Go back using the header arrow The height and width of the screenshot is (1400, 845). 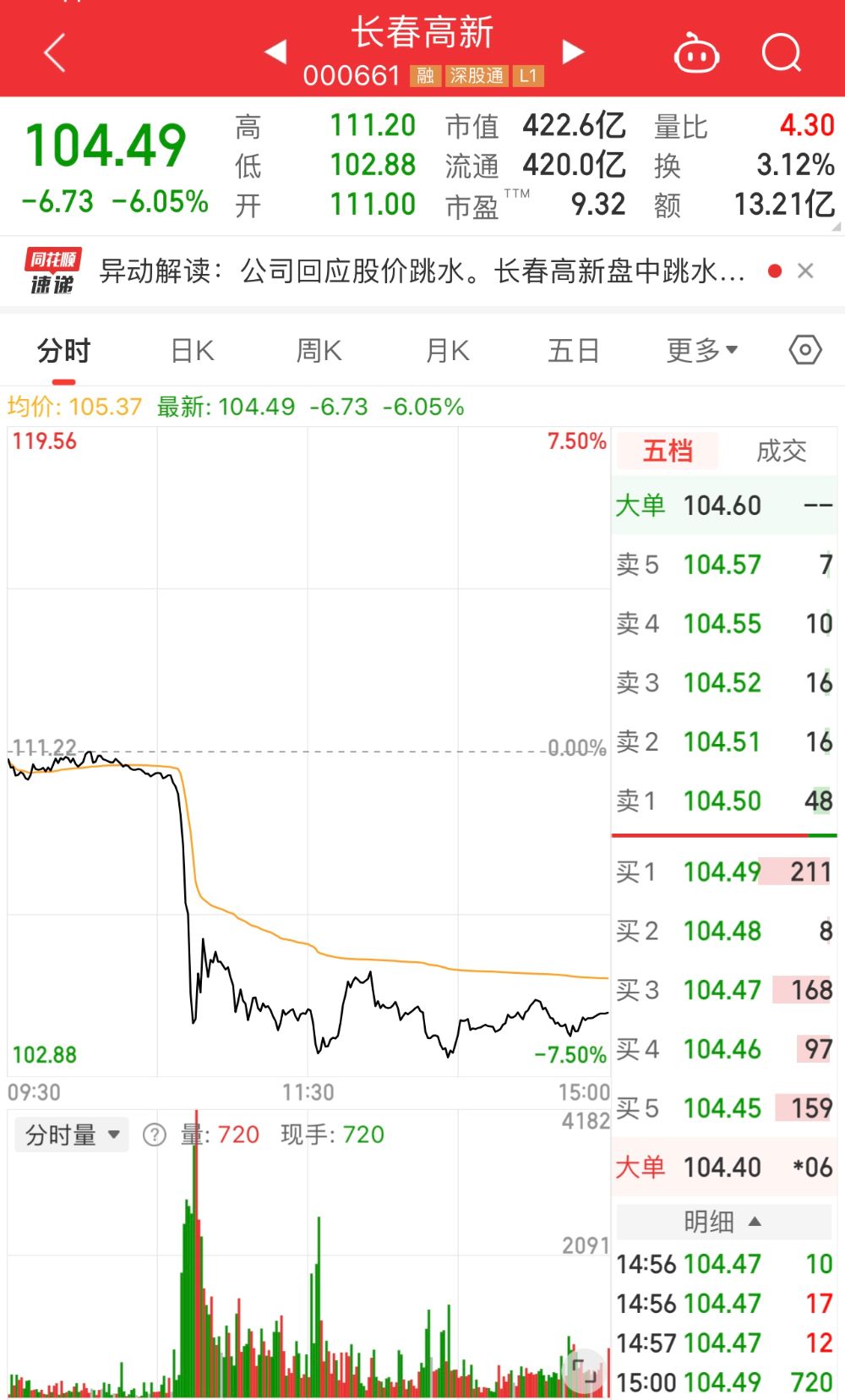click(55, 53)
